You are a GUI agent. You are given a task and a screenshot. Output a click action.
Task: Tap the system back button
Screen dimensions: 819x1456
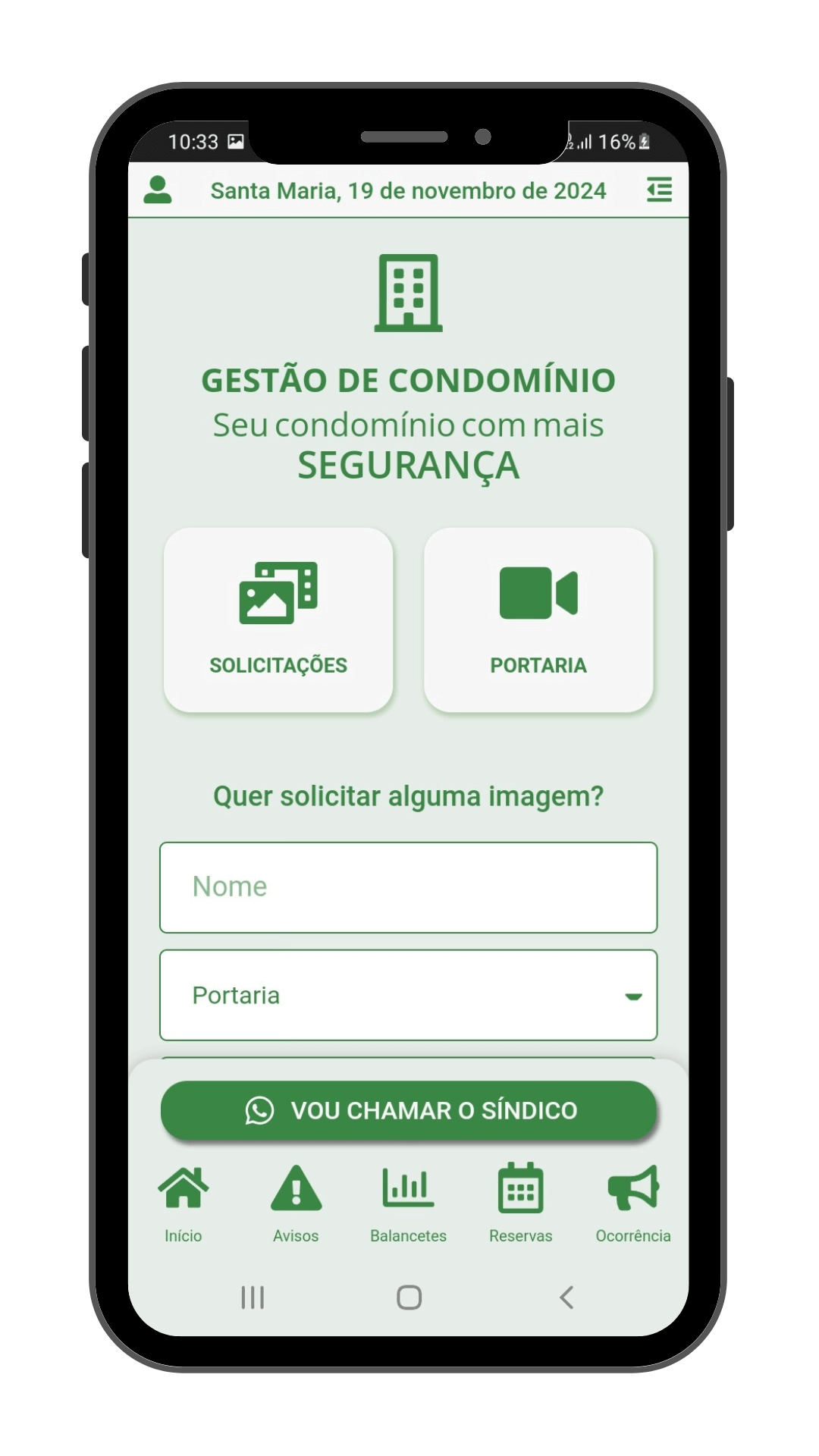[566, 1298]
